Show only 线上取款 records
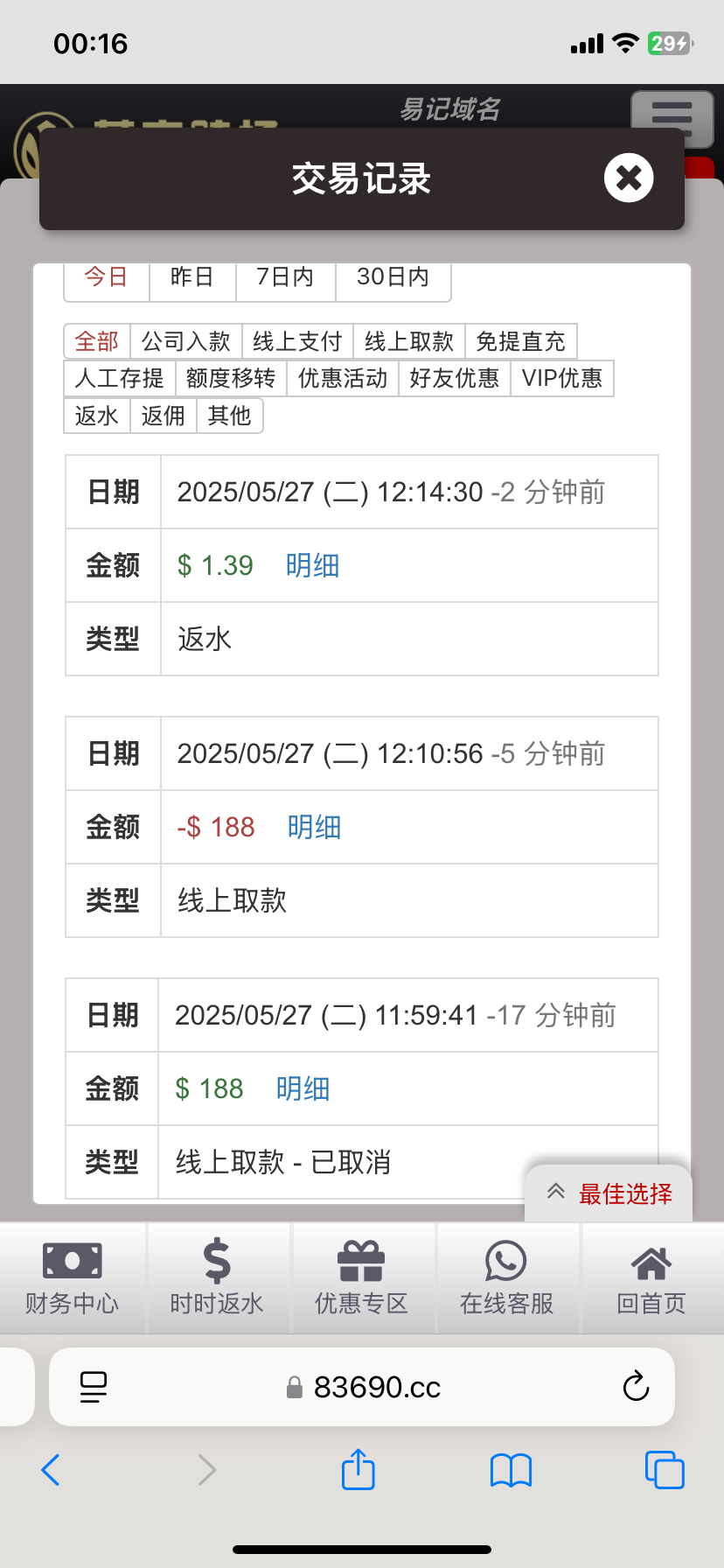The image size is (724, 1568). [x=409, y=341]
